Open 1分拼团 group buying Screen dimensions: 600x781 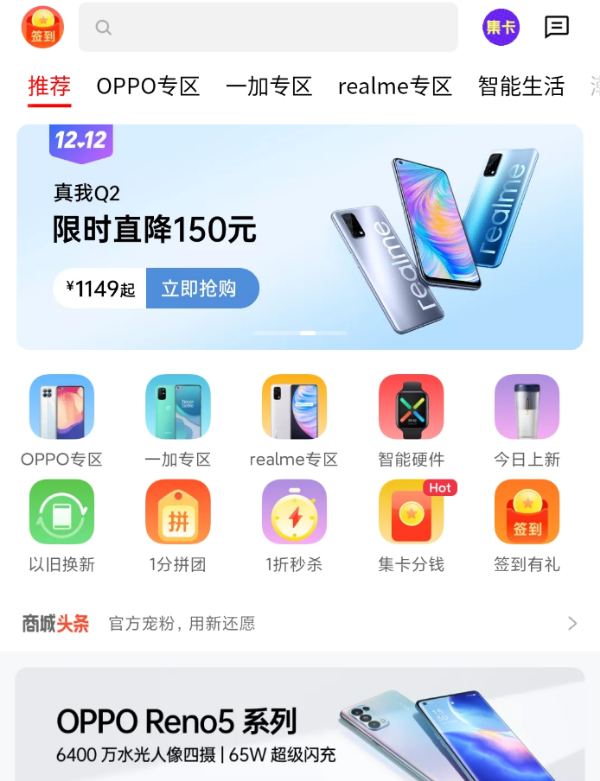pos(178,525)
